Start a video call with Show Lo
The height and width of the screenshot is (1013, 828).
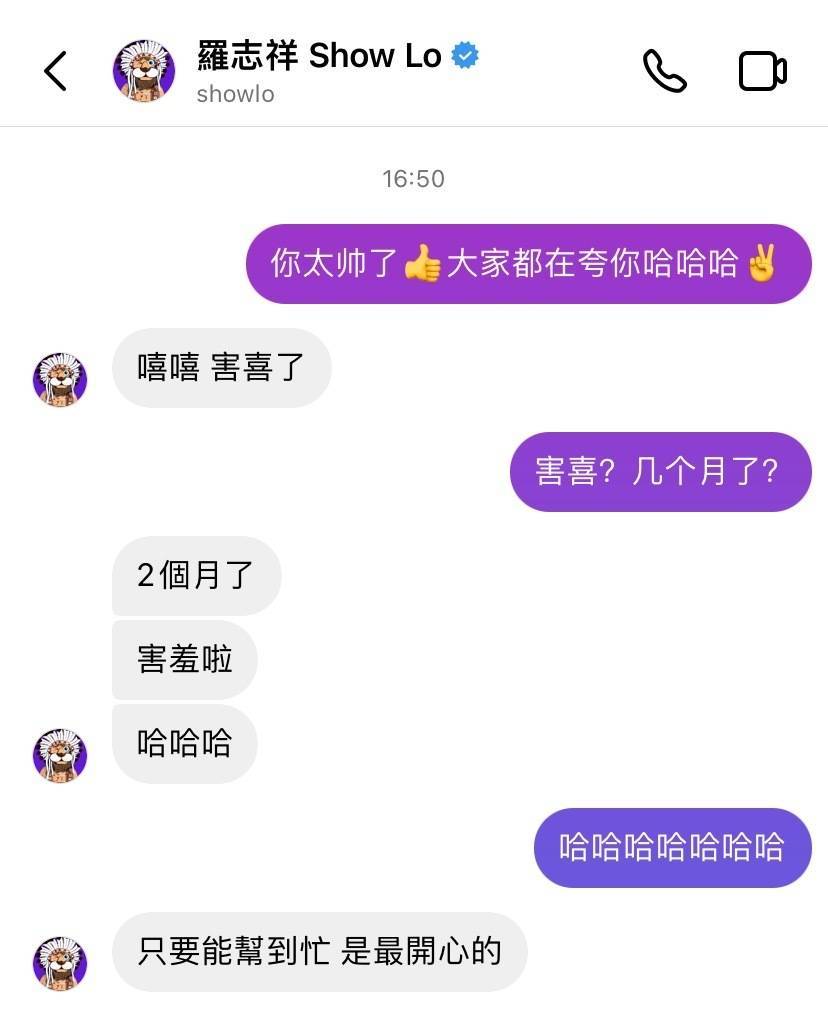coord(762,71)
